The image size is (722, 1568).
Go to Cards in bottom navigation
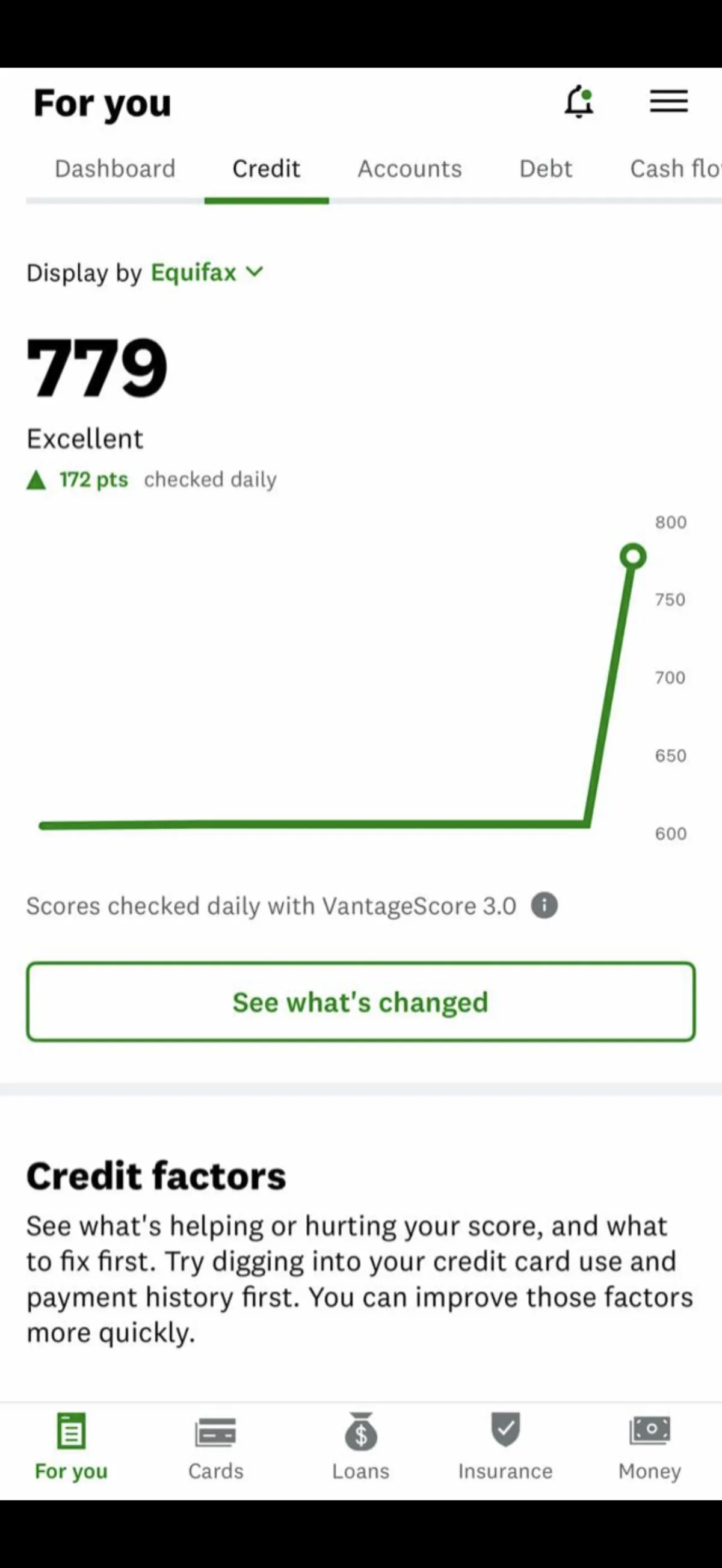[215, 1447]
